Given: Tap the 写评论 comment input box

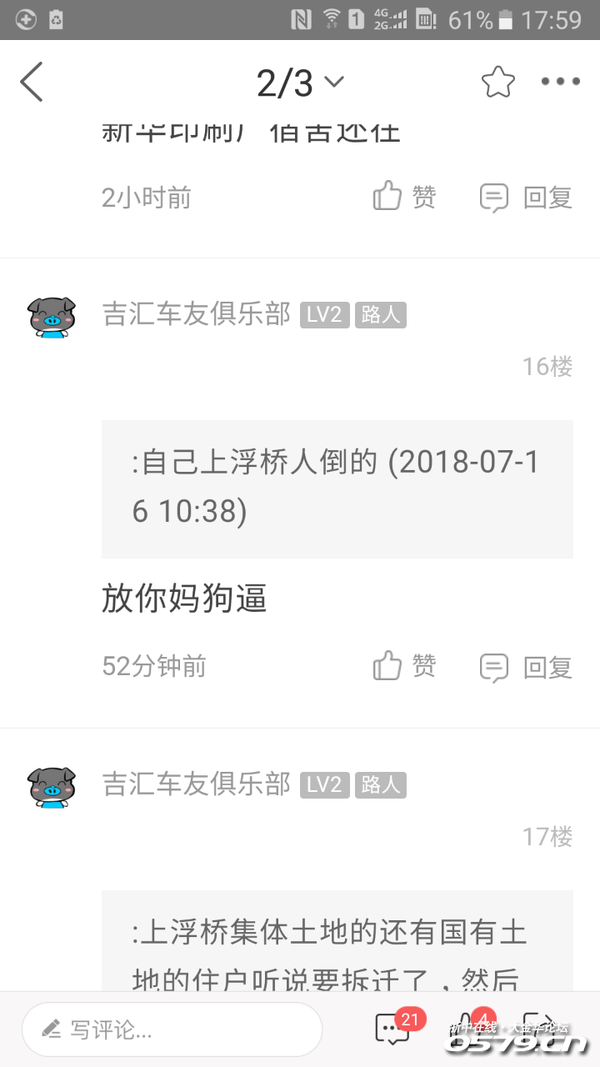Looking at the screenshot, I should point(172,1030).
